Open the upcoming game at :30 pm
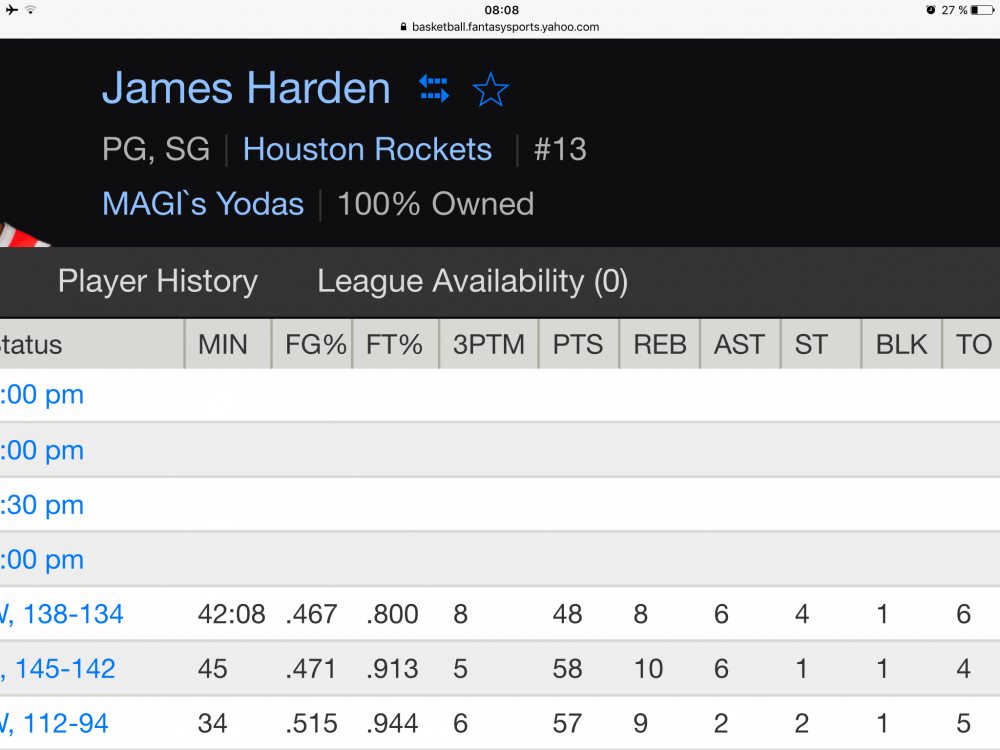1000x750 pixels. coord(43,505)
